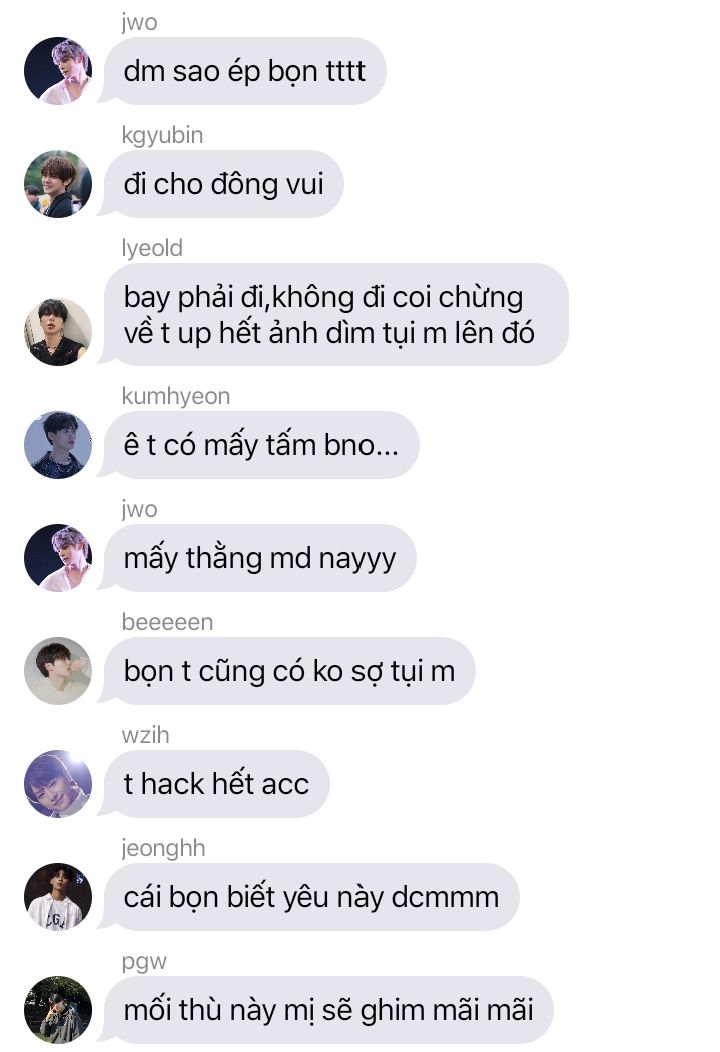The image size is (720, 1052).
Task: Open jwo's avatar beside "dm sao ép bọn tttt"
Action: pos(58,71)
